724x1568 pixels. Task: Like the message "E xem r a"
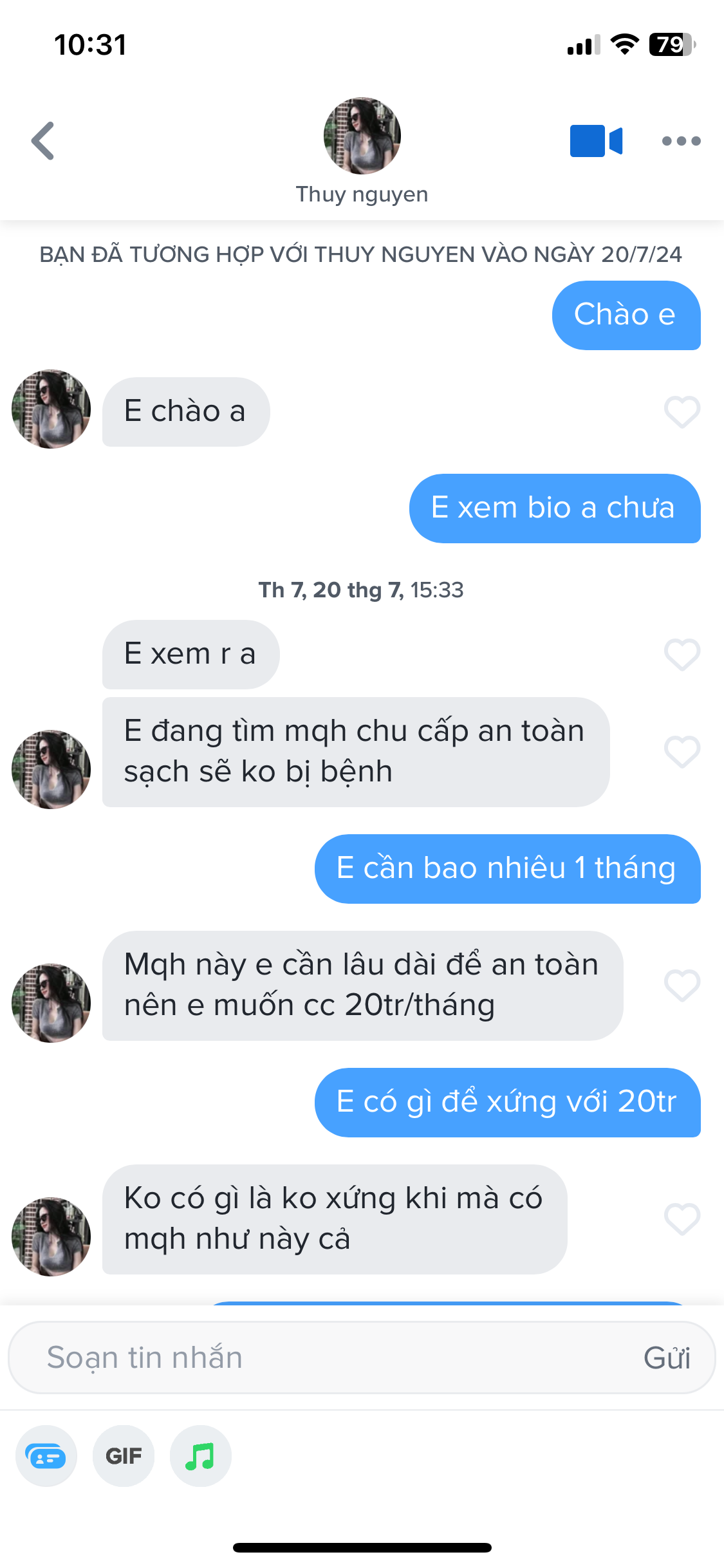tap(682, 654)
